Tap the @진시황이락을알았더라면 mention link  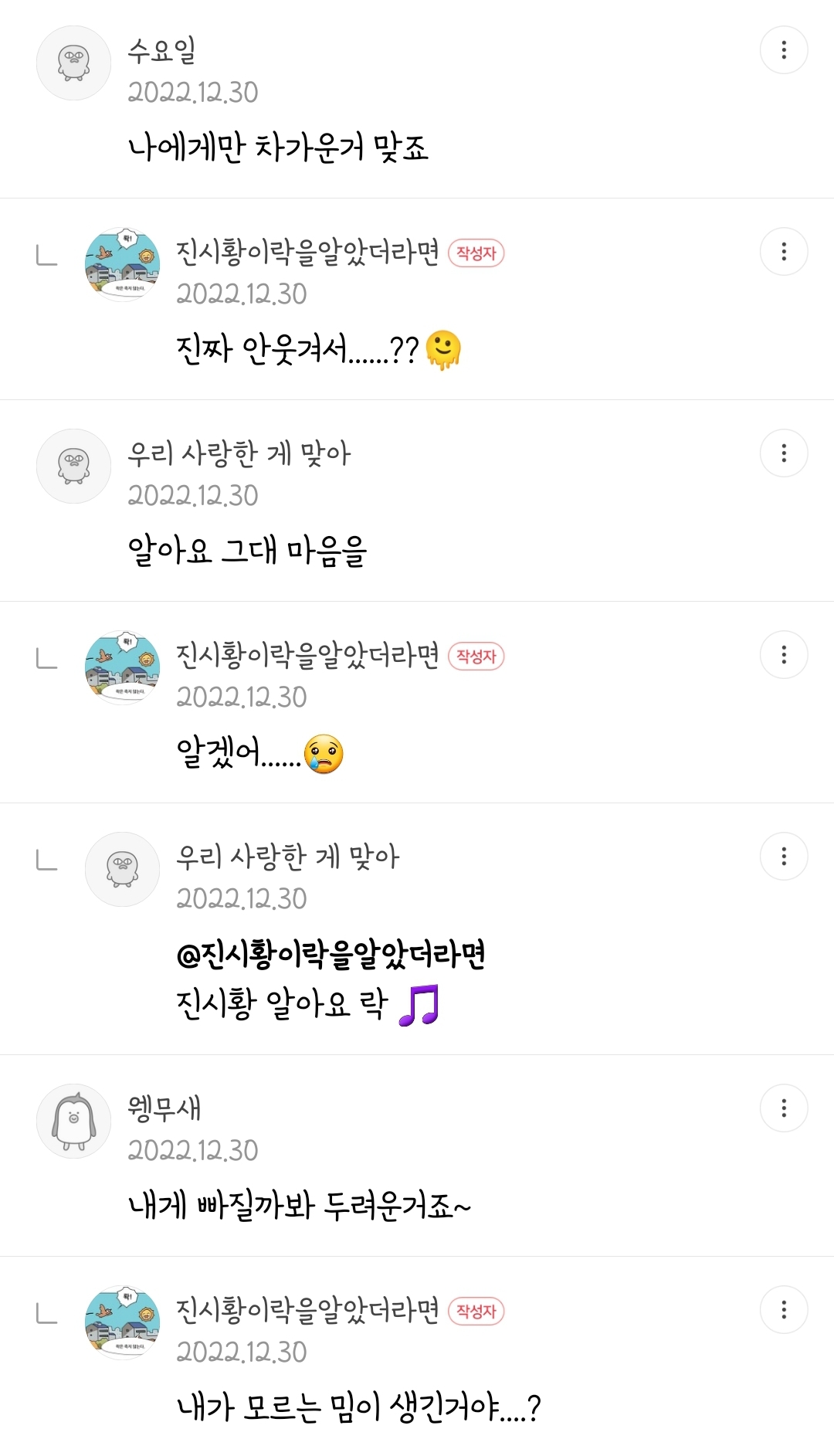click(x=331, y=955)
